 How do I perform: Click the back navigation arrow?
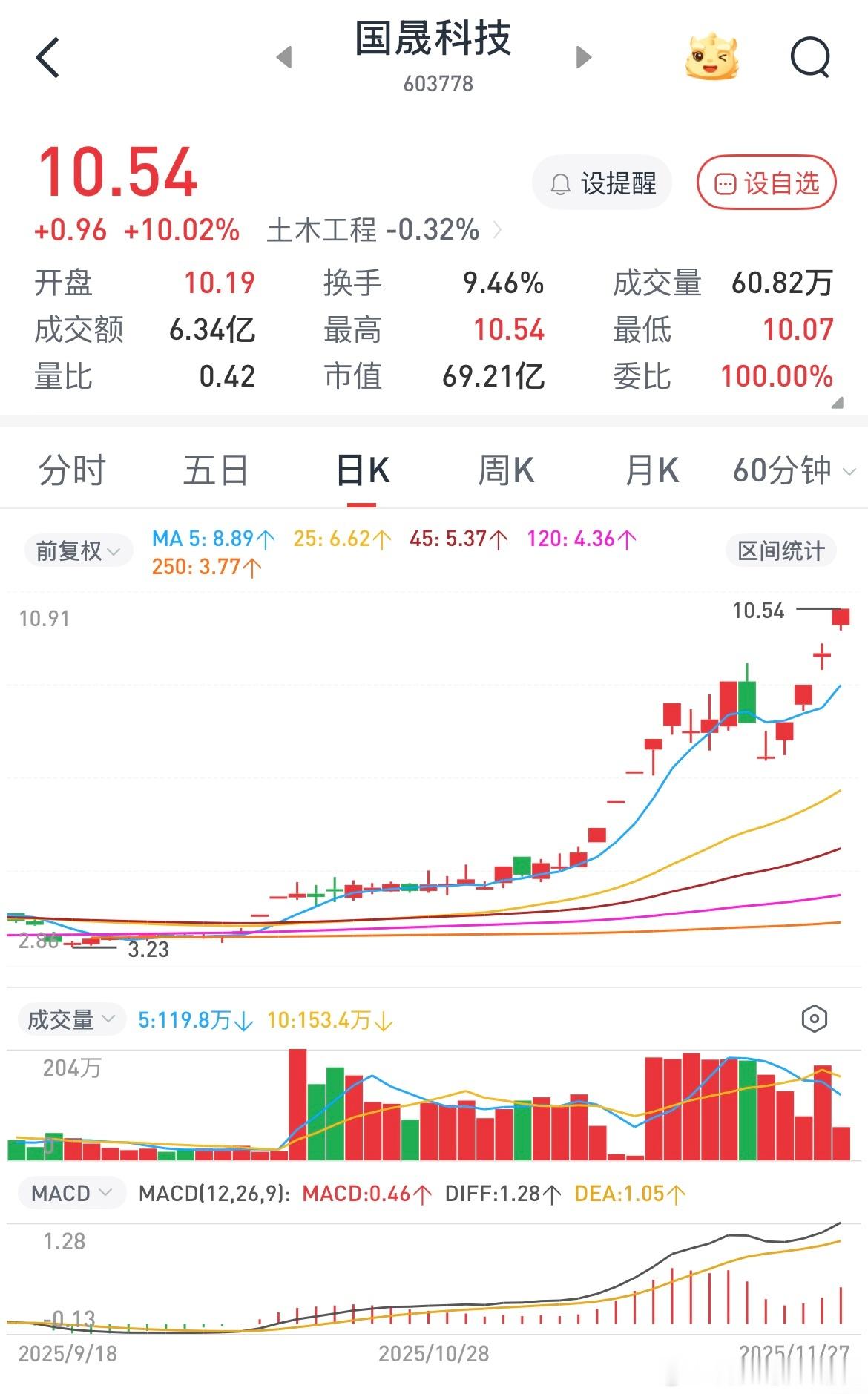coord(47,57)
